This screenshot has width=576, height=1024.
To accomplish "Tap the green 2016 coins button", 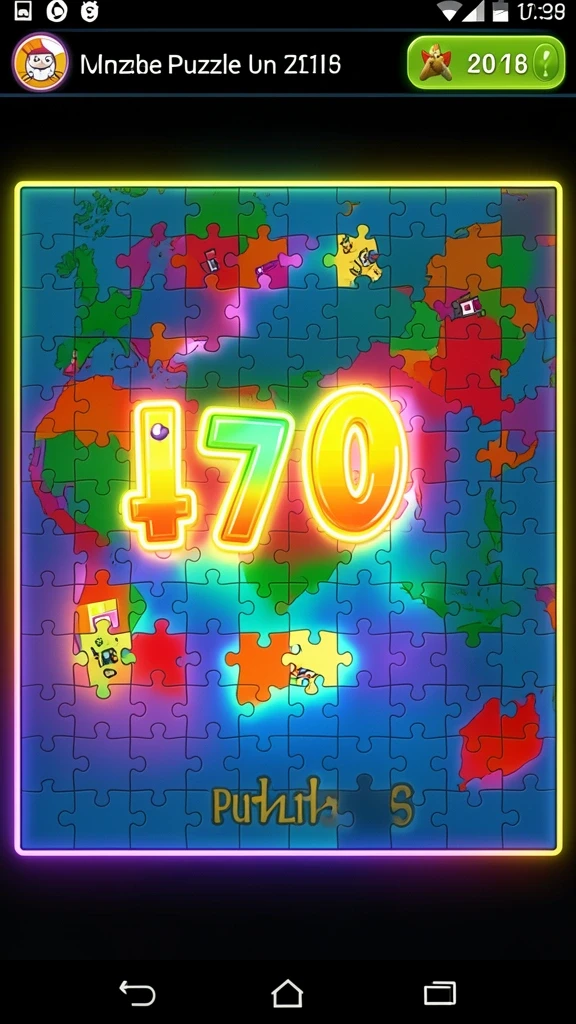I will pos(486,63).
